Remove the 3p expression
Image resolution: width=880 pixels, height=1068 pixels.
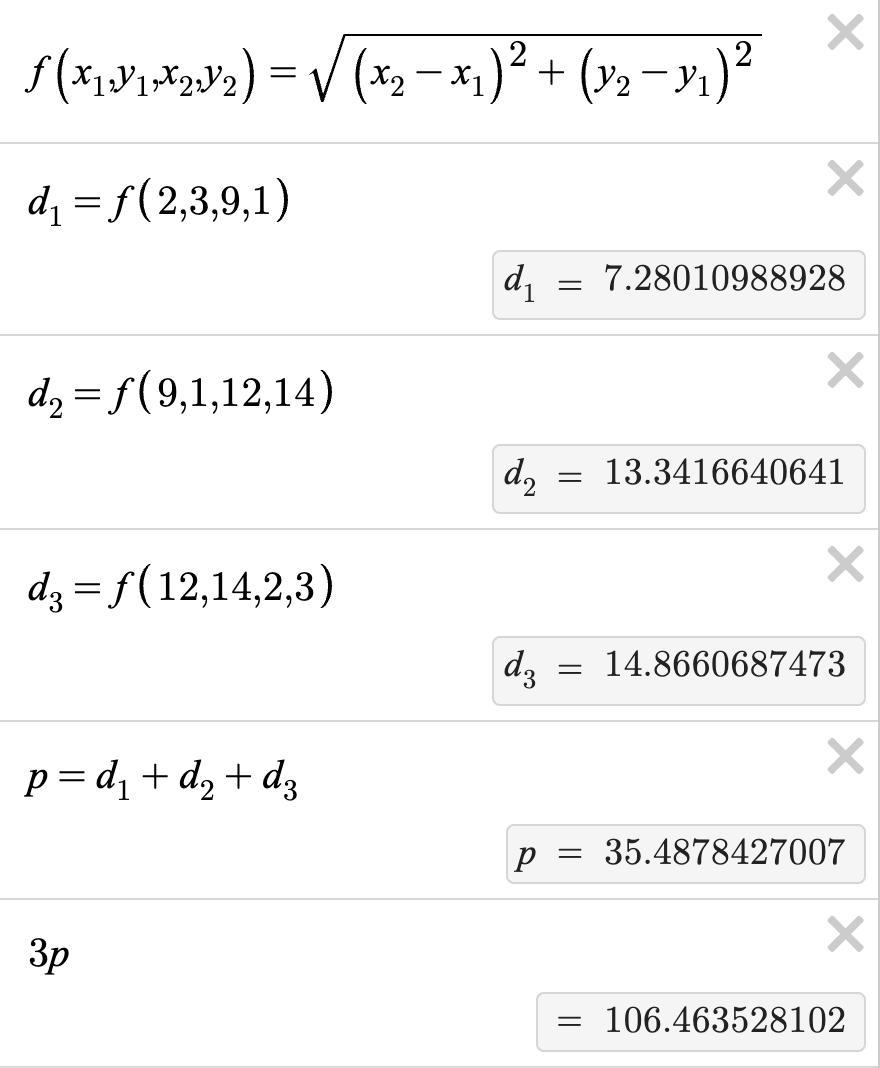click(846, 936)
